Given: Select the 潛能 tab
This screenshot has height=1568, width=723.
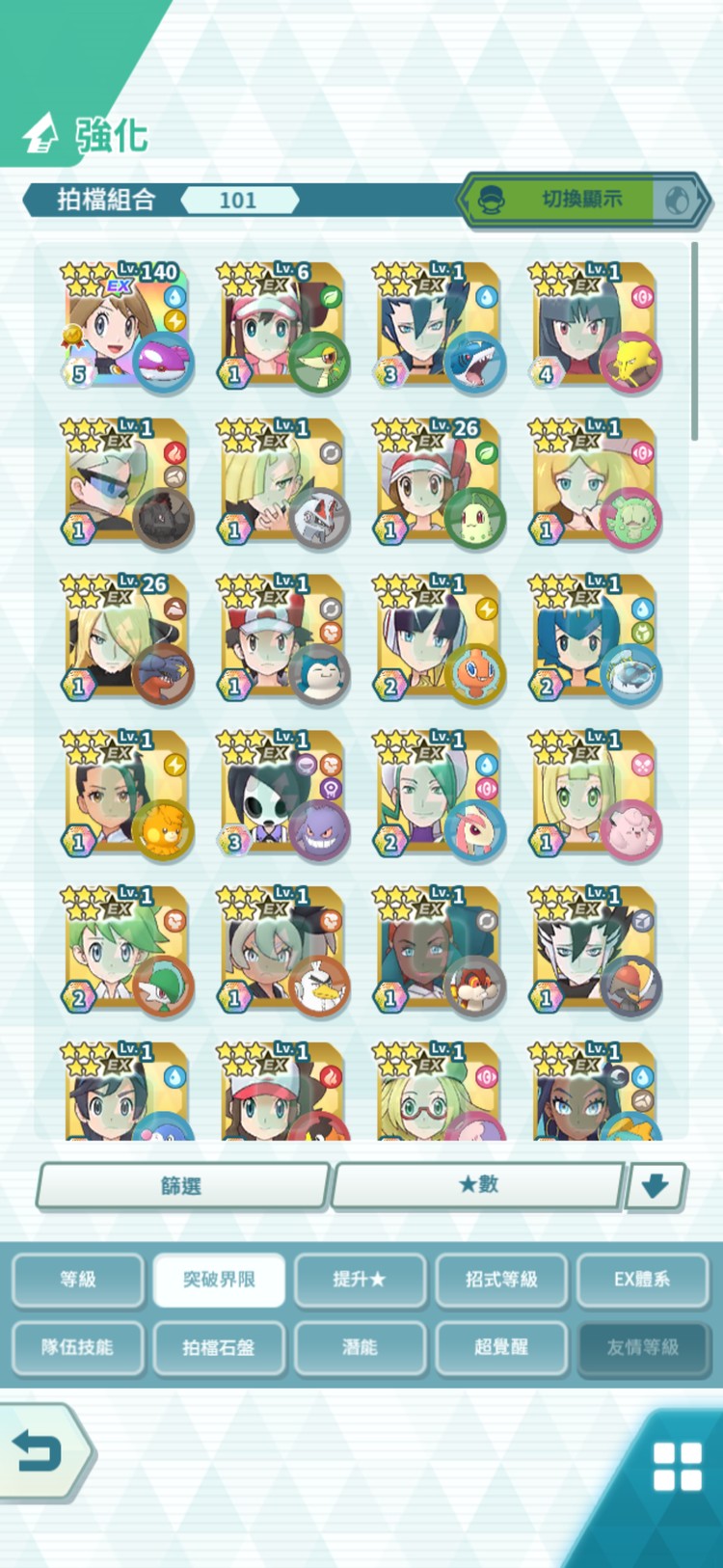Looking at the screenshot, I should coord(360,1347).
